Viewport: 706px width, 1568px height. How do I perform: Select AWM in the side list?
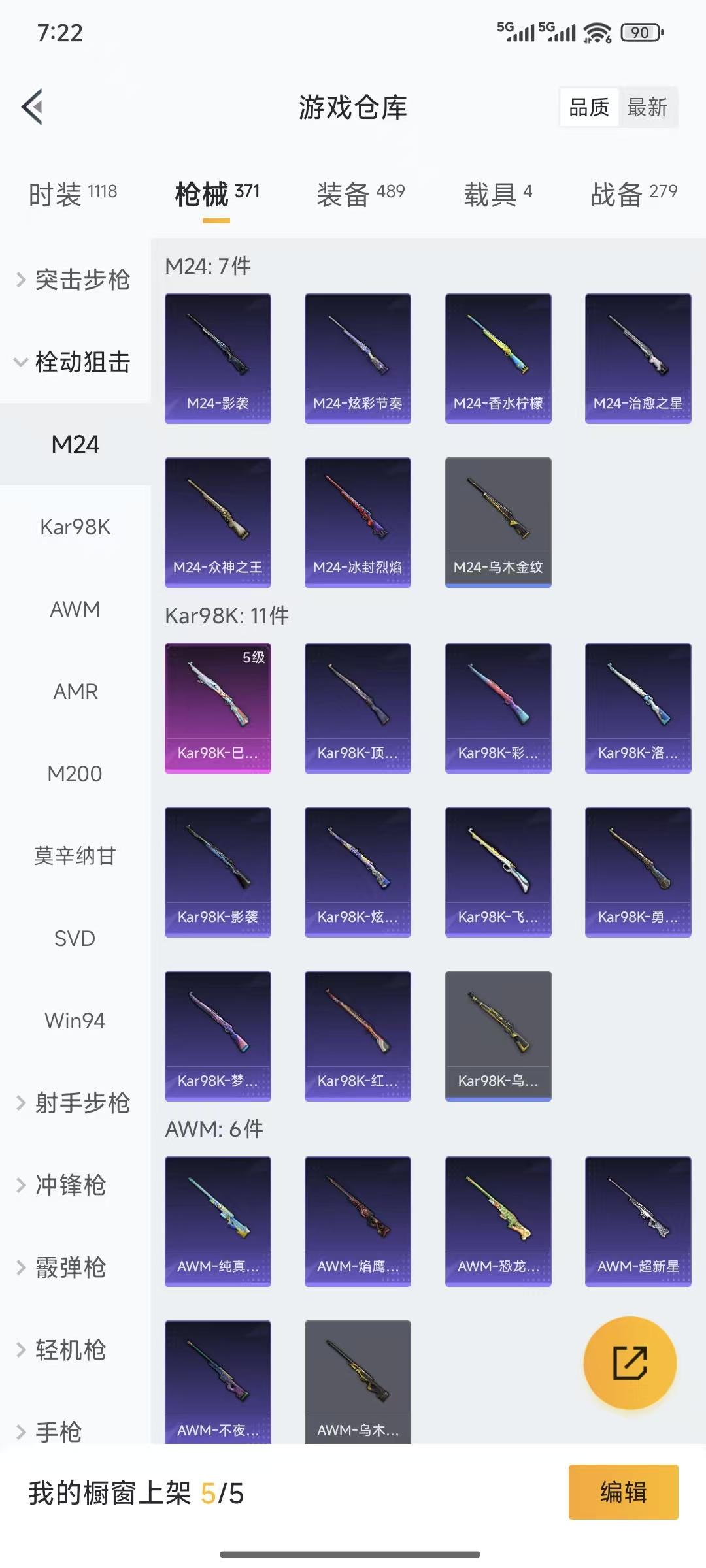(75, 609)
